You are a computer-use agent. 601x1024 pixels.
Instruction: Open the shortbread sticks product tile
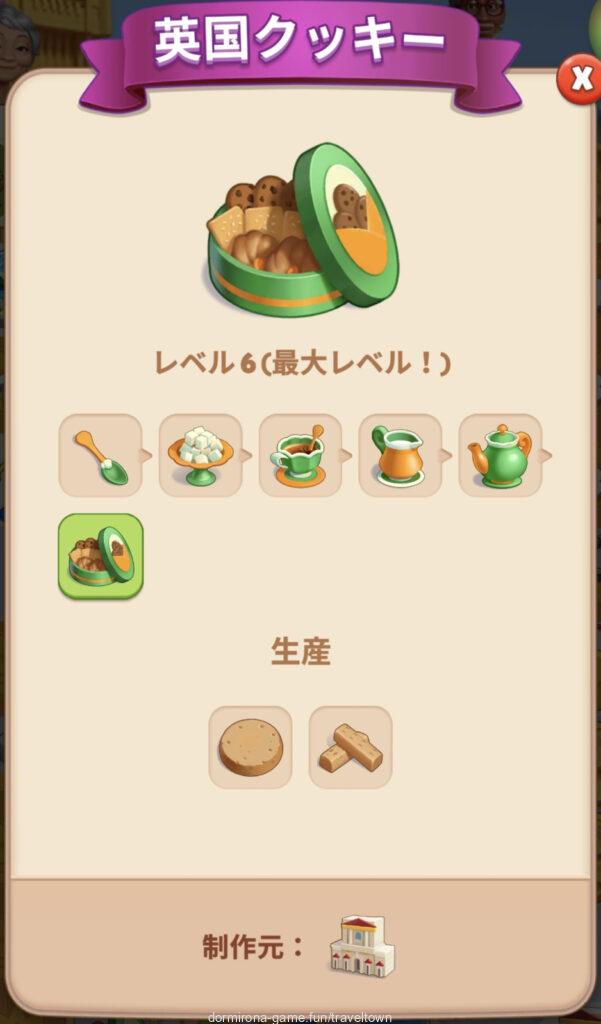pos(350,747)
